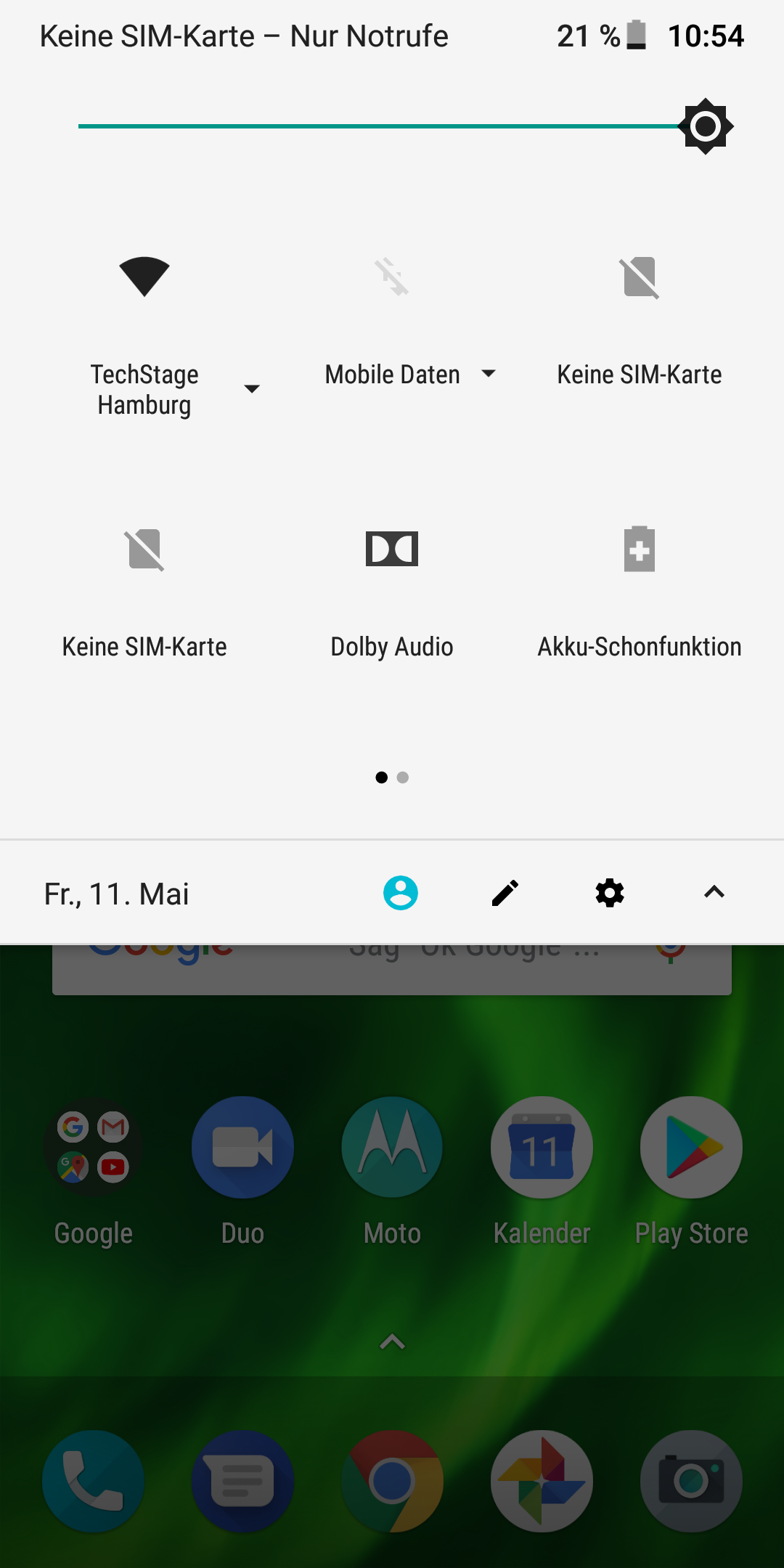Image resolution: width=784 pixels, height=1568 pixels.
Task: Toggle the TechStage Hamburg Wi-Fi tile
Action: click(x=144, y=277)
